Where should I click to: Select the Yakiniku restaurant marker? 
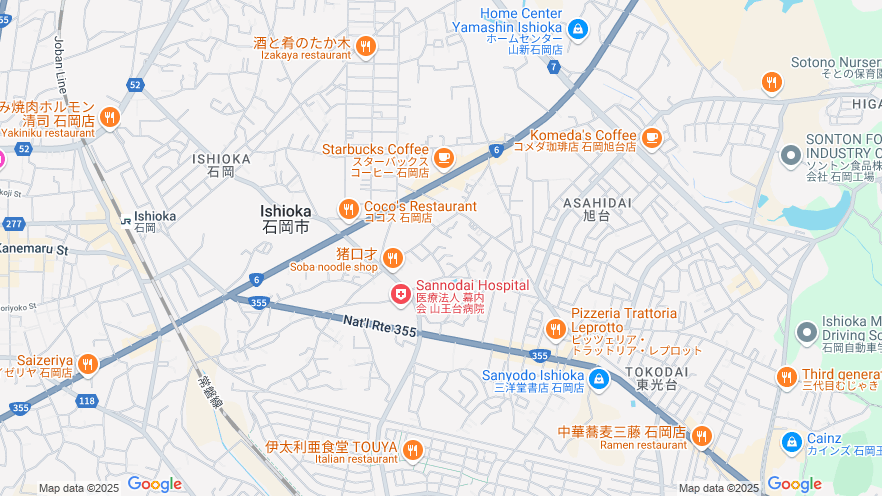point(109,118)
